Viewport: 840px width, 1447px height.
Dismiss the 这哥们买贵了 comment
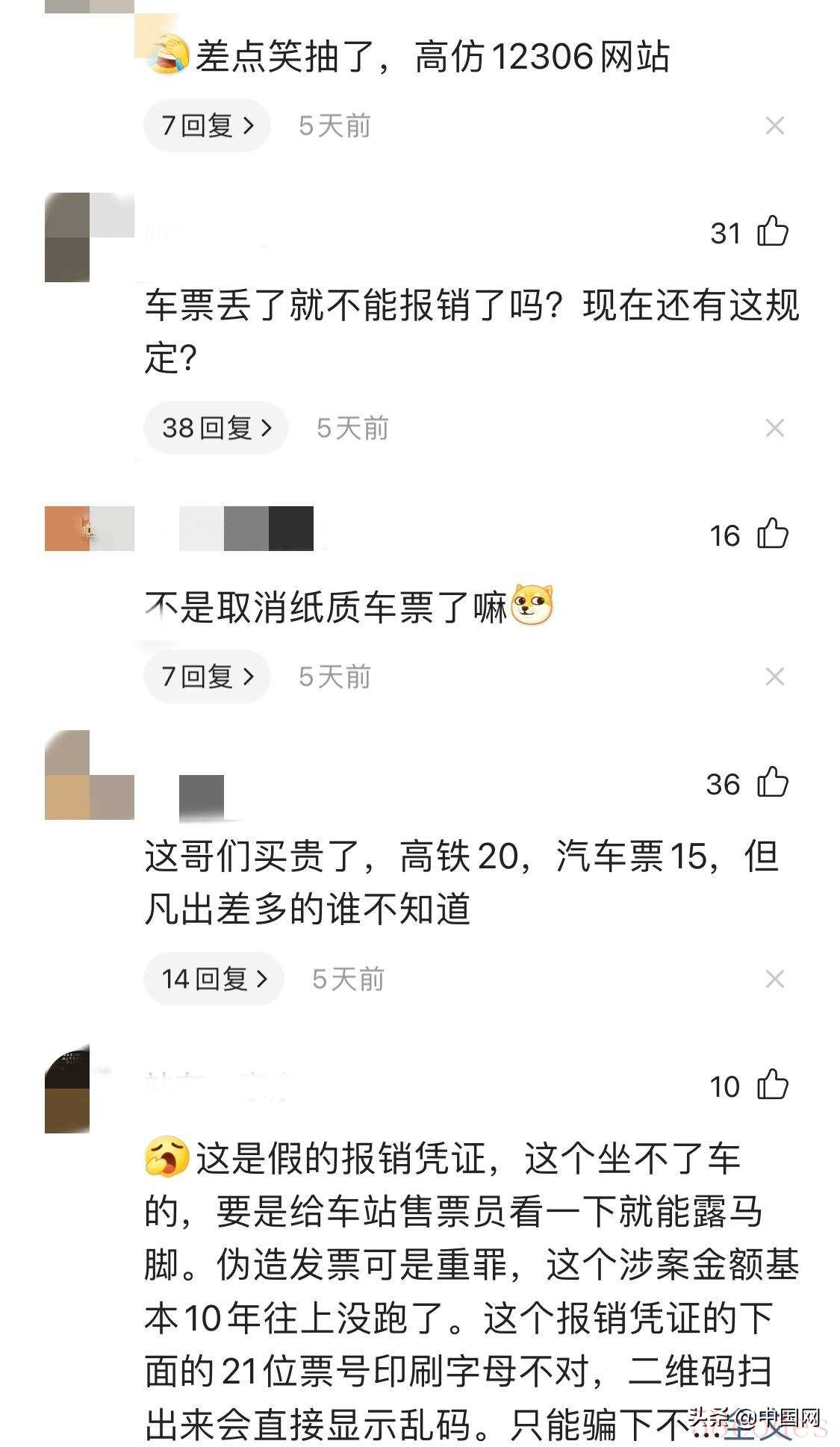click(774, 979)
